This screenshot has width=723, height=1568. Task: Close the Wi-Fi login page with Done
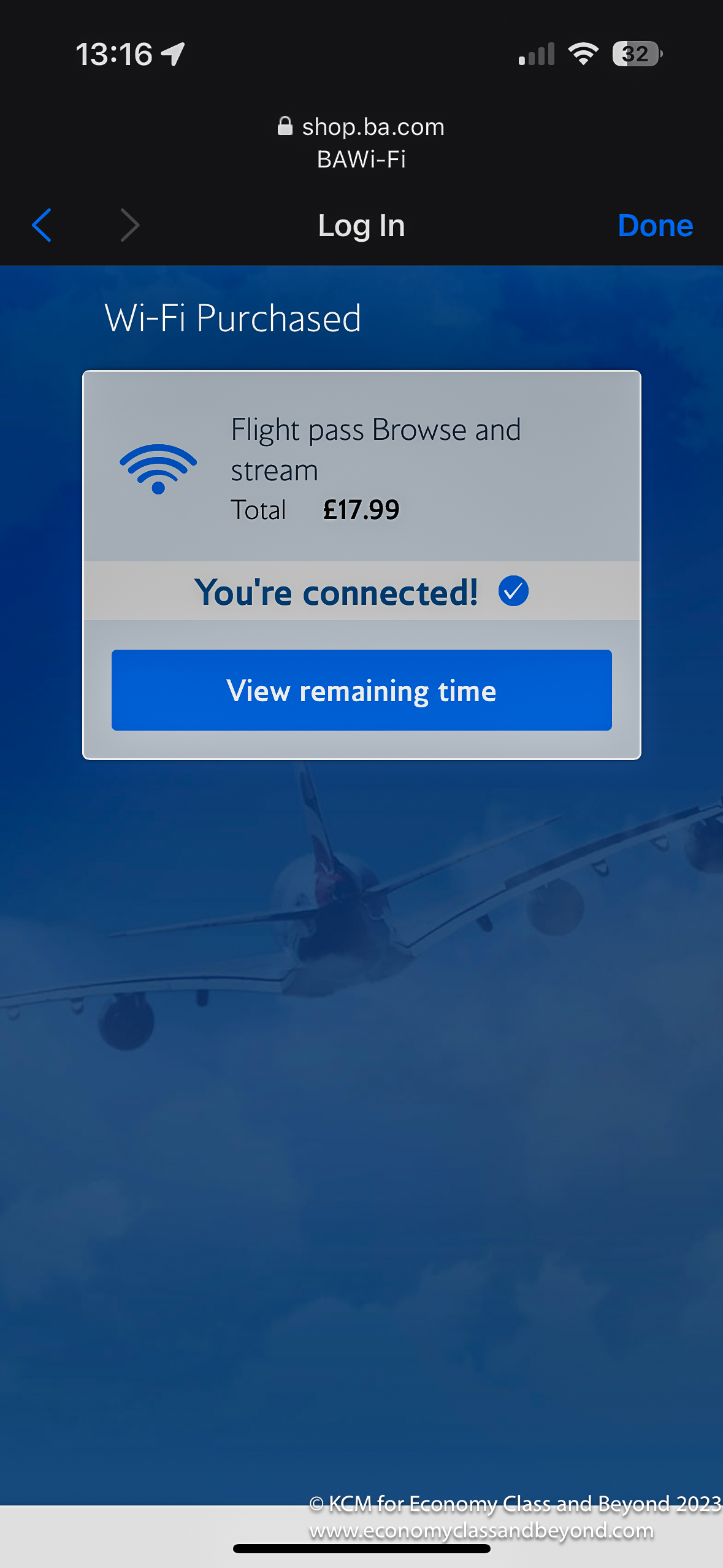655,226
